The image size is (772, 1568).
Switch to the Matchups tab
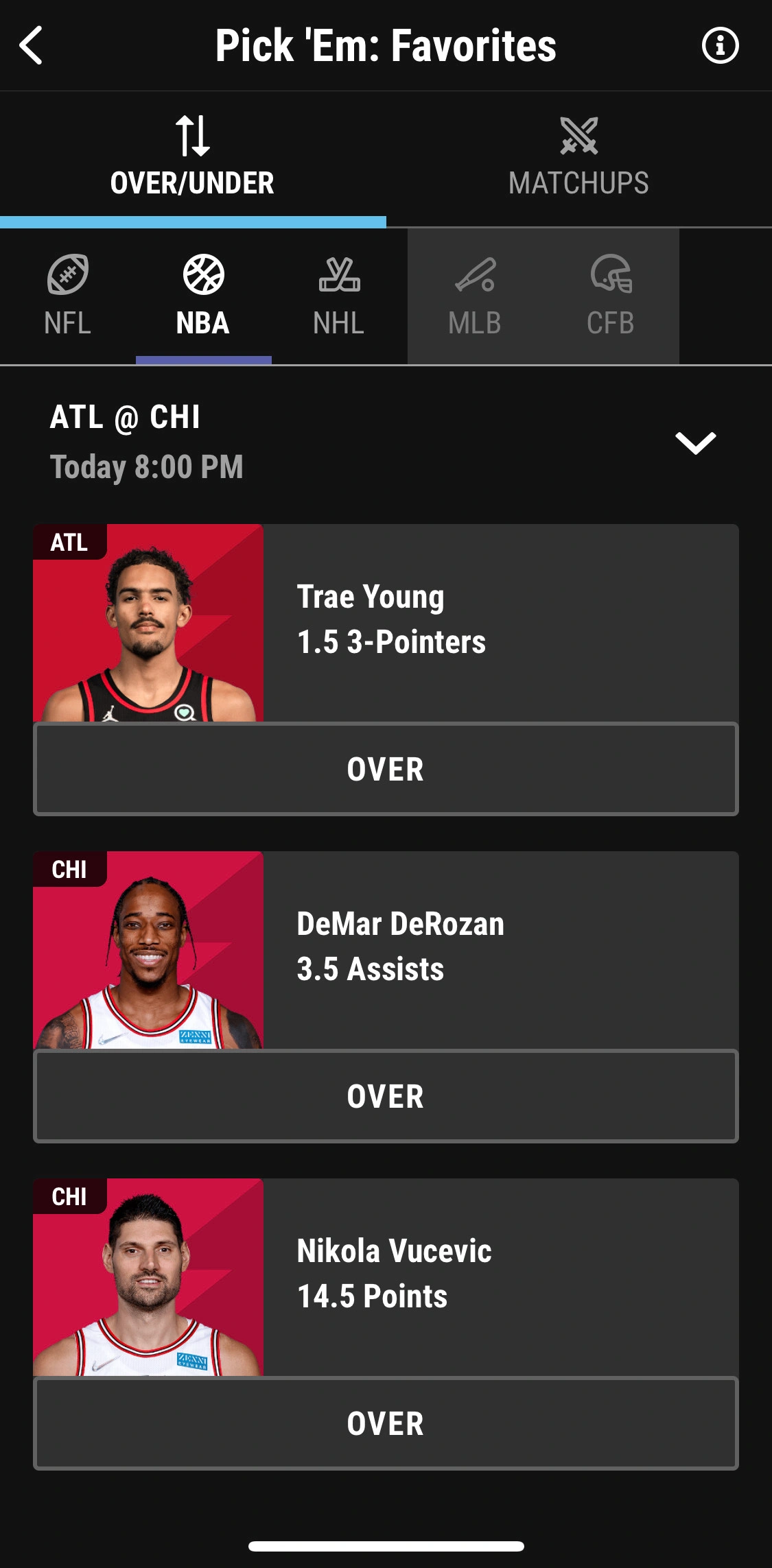point(578,158)
